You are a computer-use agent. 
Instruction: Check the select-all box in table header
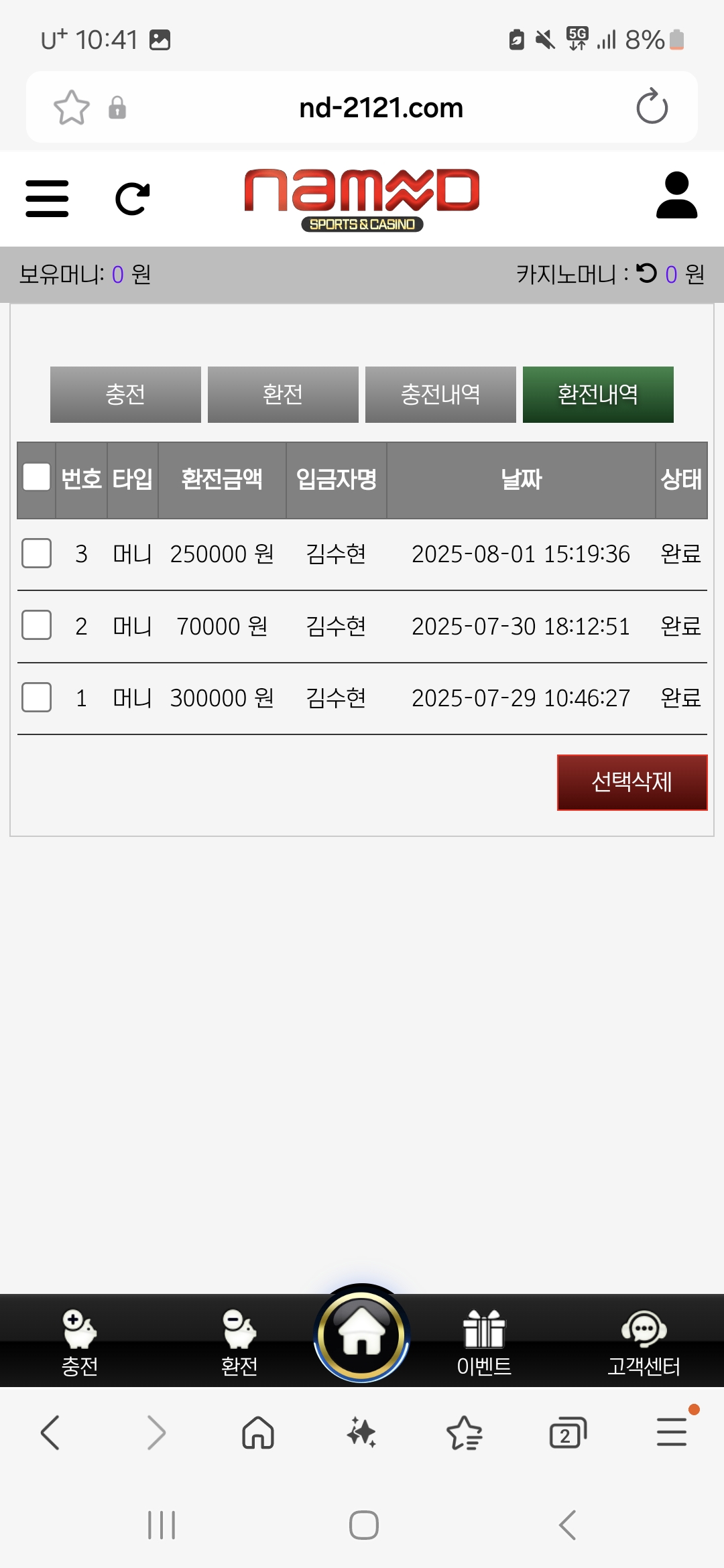coord(36,478)
